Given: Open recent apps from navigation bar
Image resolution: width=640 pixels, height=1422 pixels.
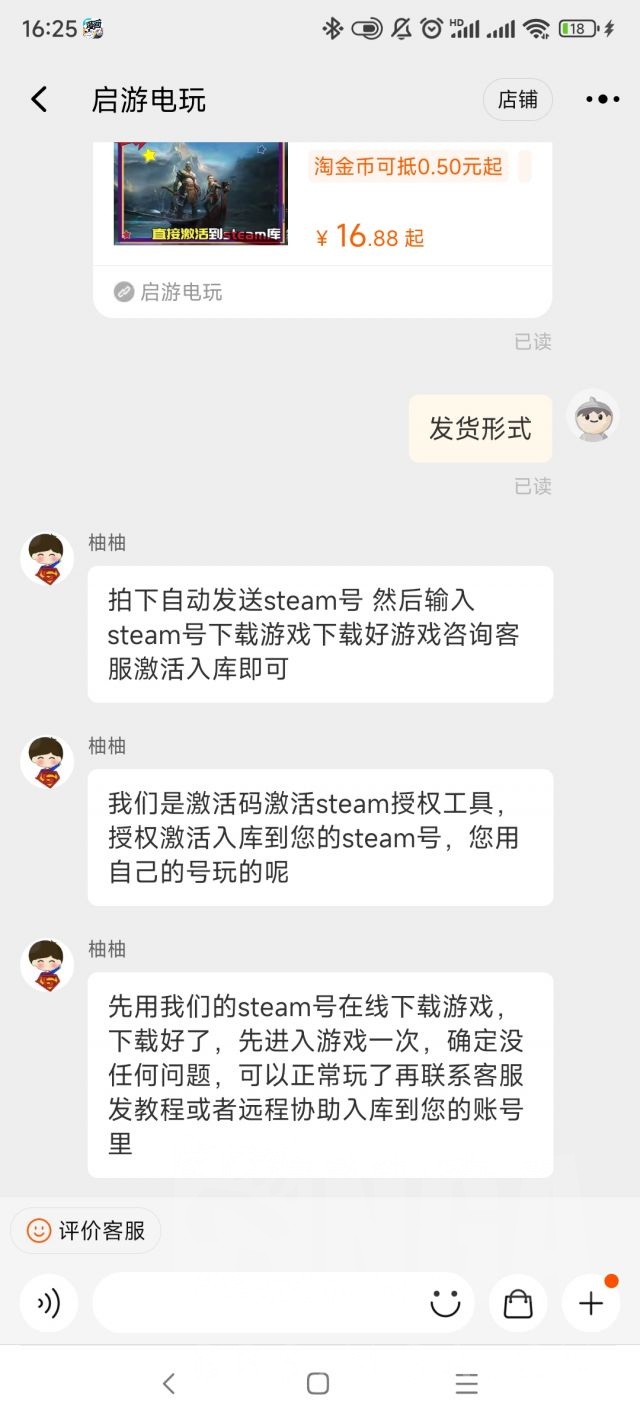Looking at the screenshot, I should 466,1383.
